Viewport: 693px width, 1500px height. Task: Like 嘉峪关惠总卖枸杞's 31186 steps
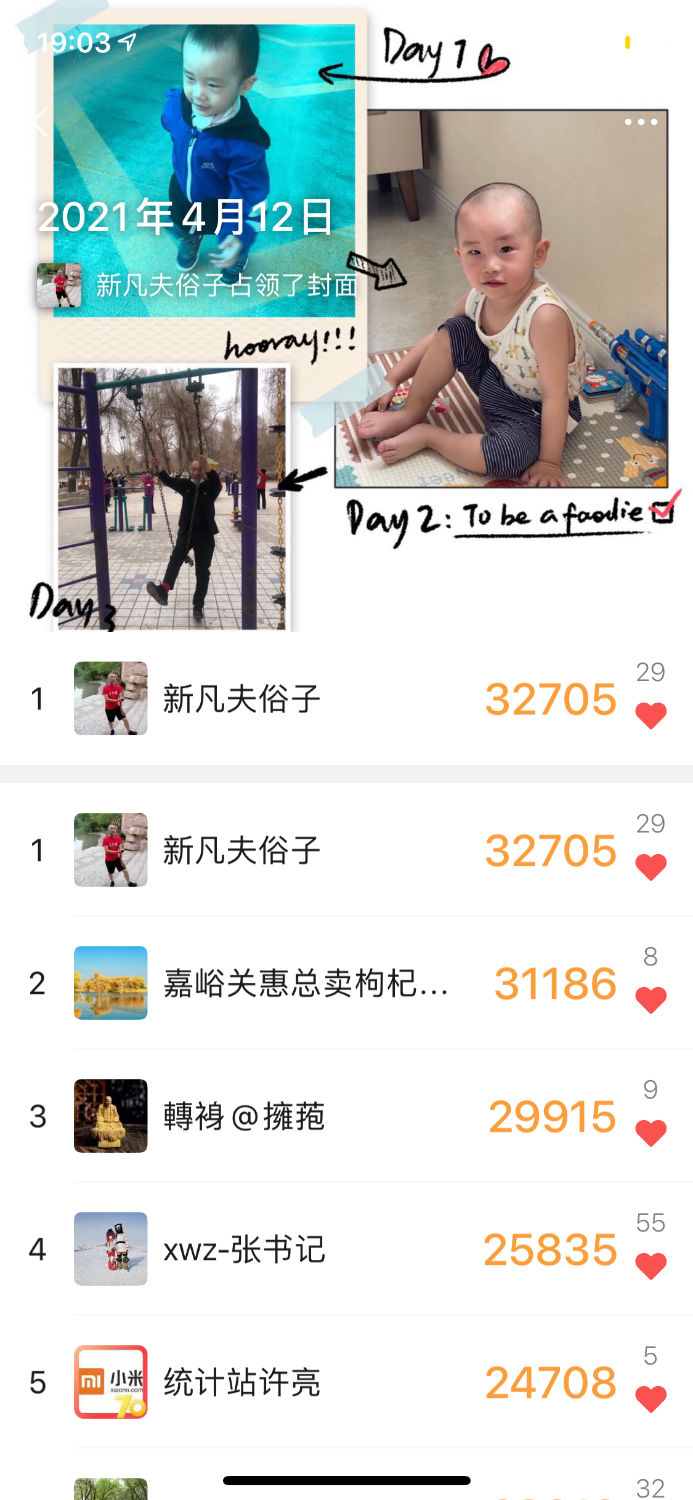(x=651, y=1000)
